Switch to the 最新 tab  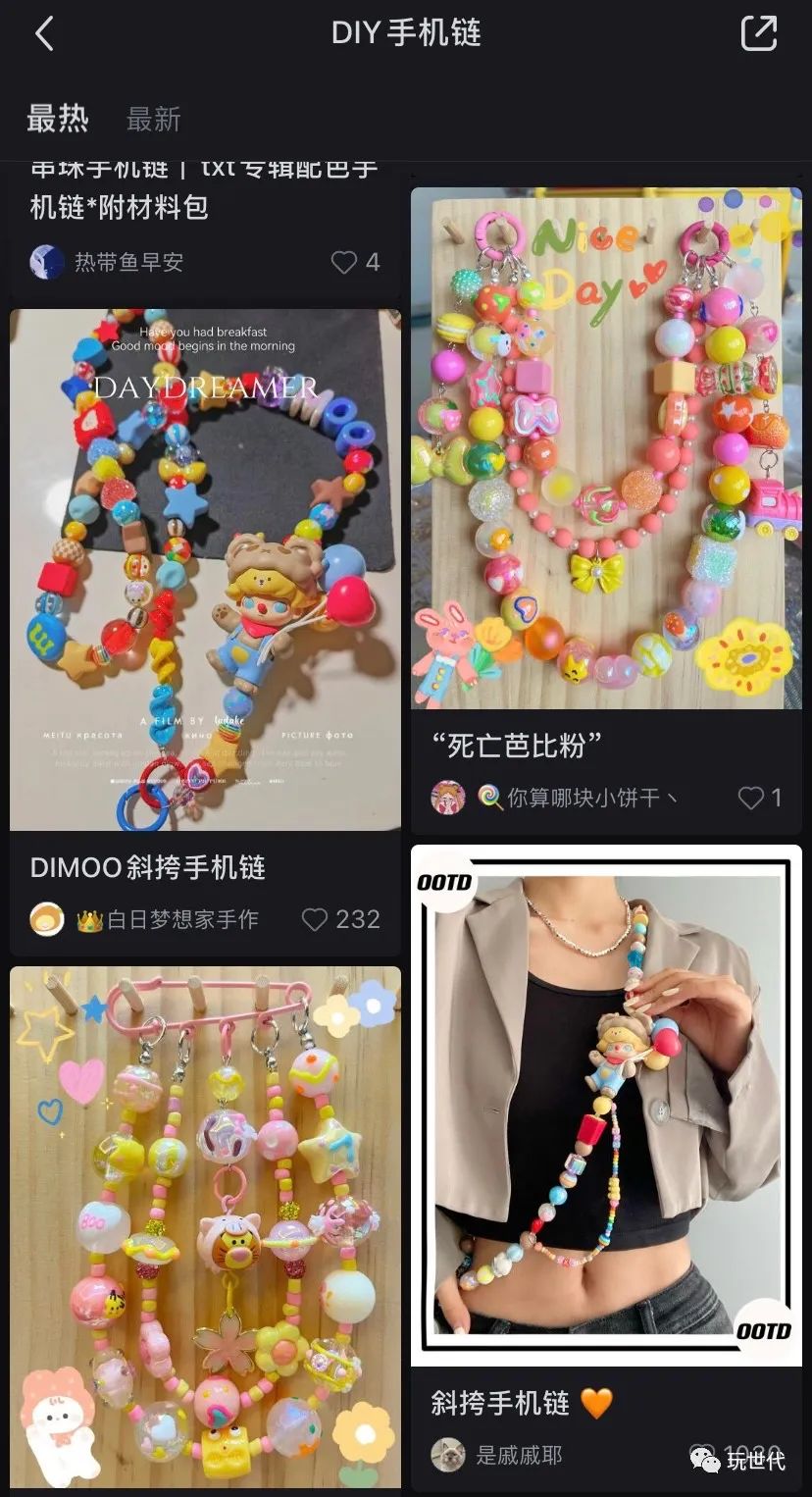tap(154, 120)
